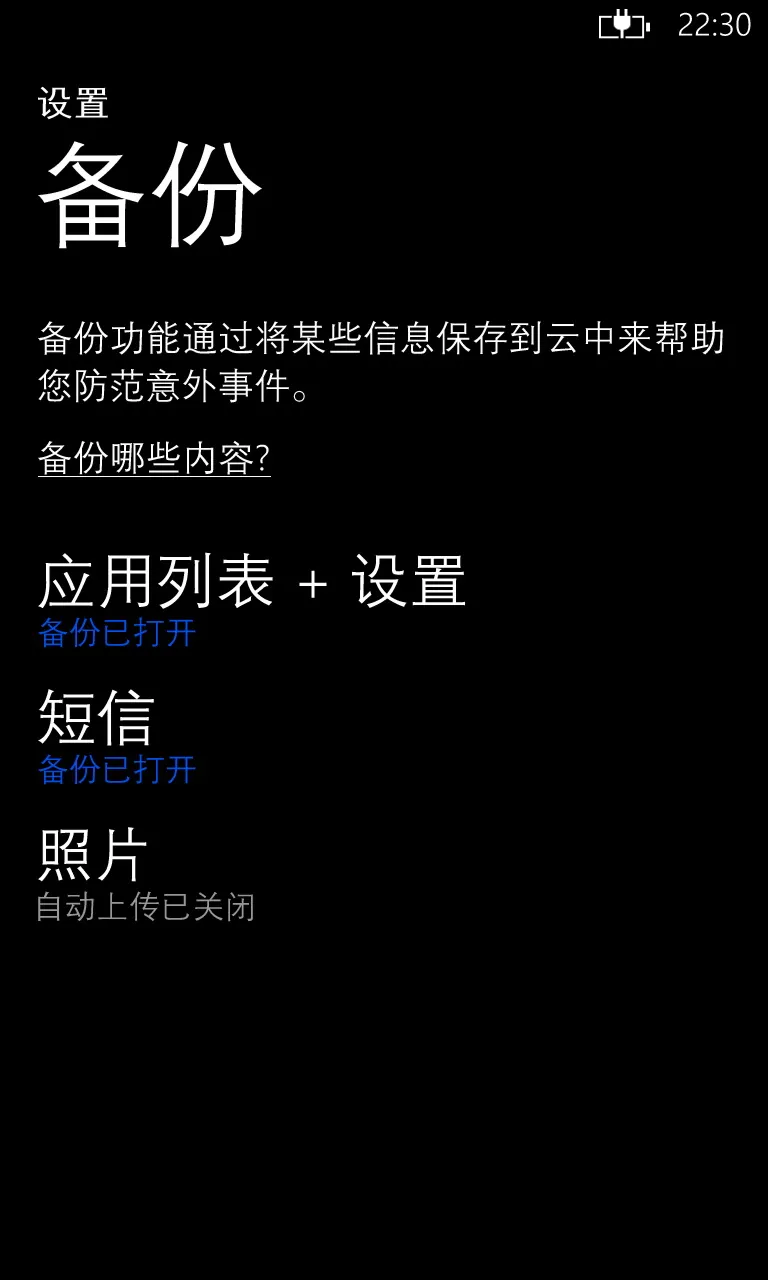Open the 备份哪些内容? link
768x1280 pixels.
(154, 458)
